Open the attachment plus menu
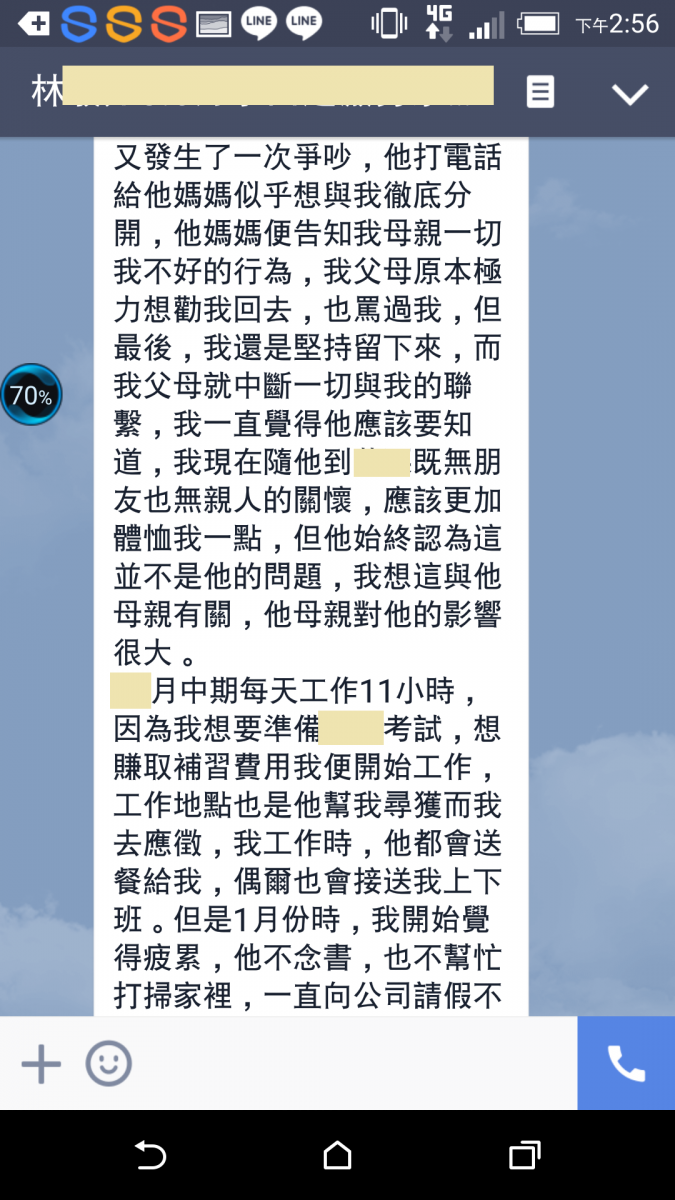 point(41,1064)
